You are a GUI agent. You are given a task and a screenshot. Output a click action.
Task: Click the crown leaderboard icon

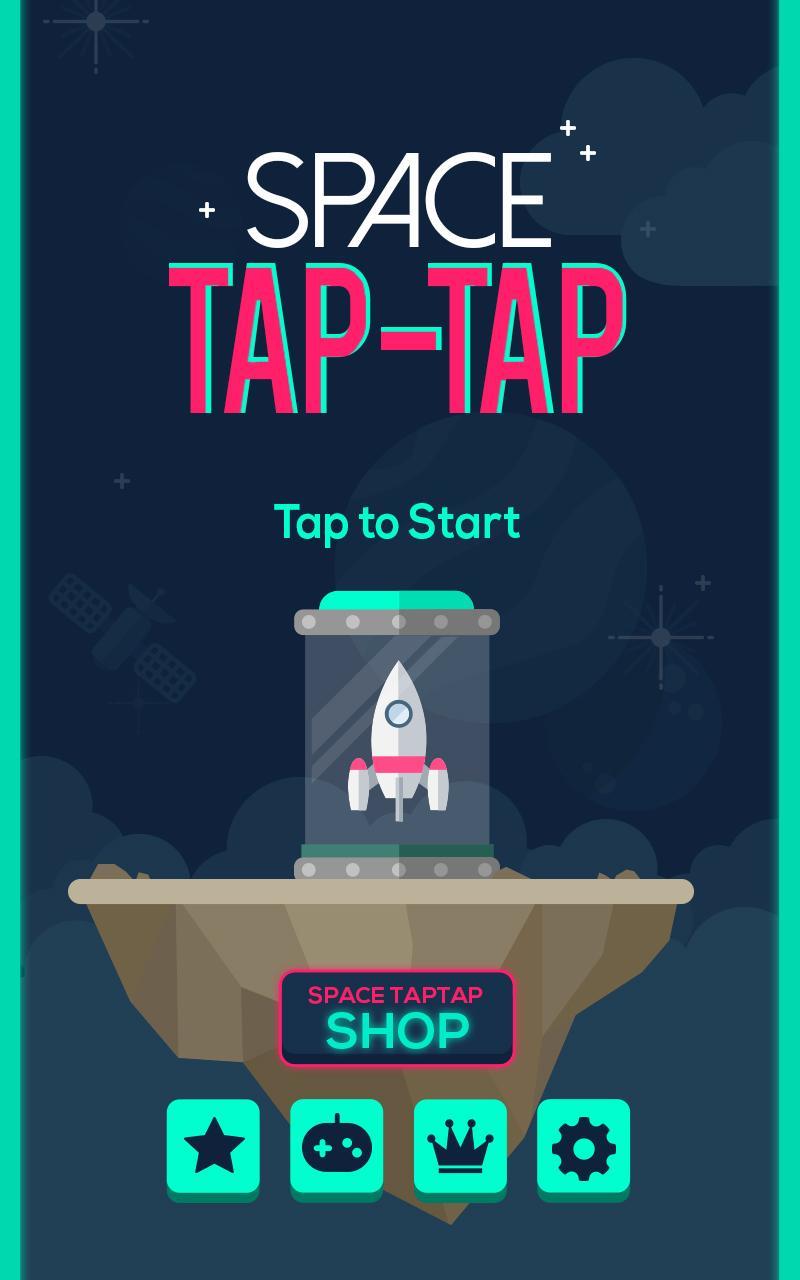click(x=461, y=1145)
